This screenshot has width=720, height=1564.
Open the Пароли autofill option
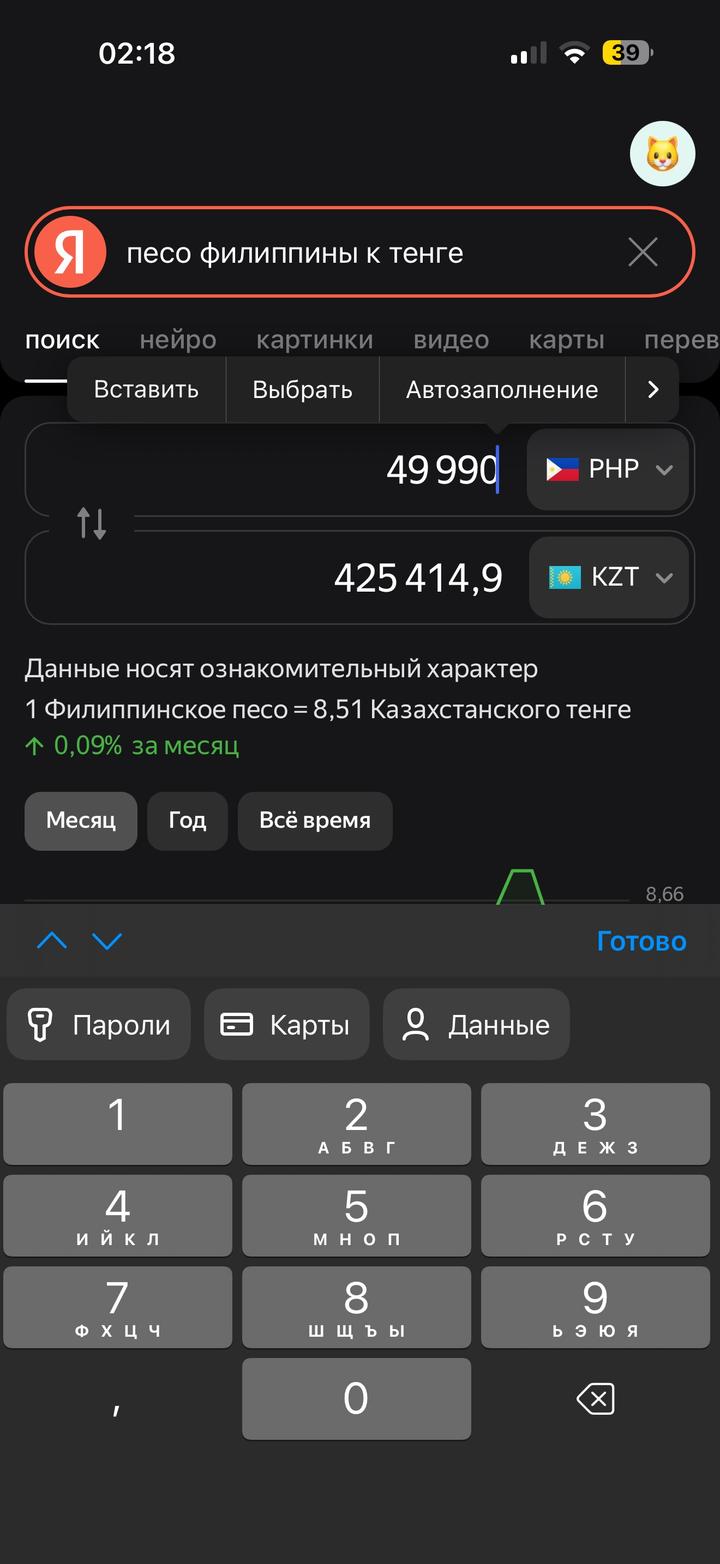(98, 1025)
